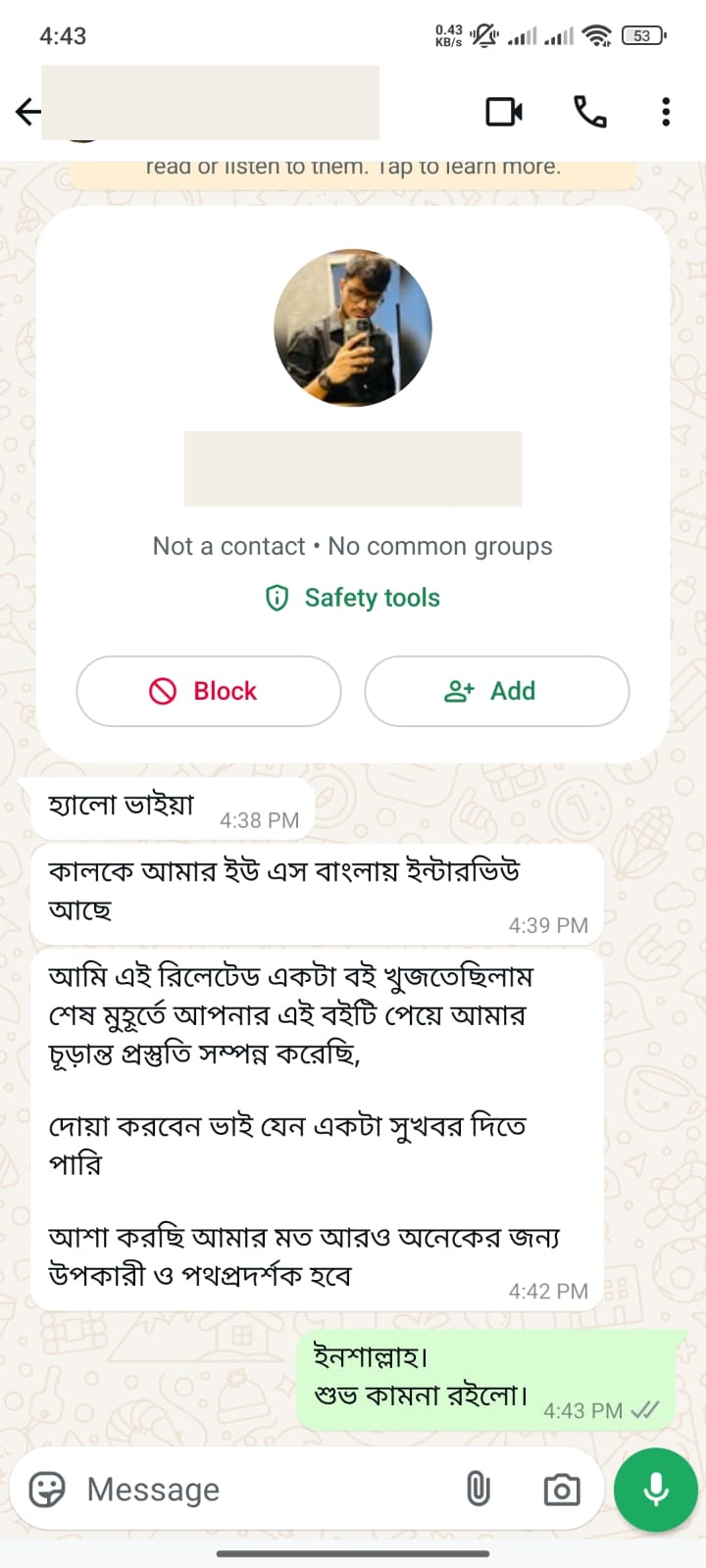
Task: Start a voice call
Action: 589,112
